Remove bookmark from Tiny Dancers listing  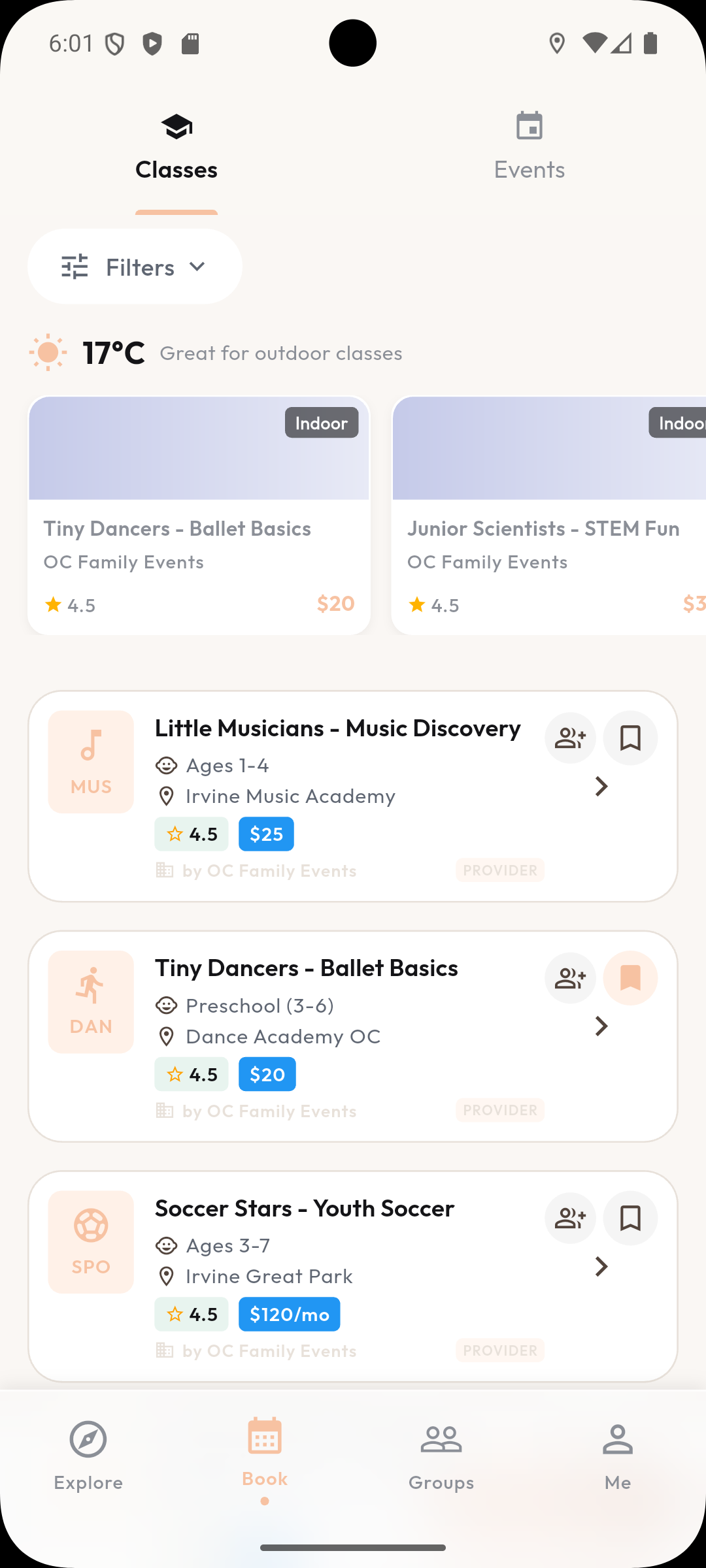pos(630,978)
